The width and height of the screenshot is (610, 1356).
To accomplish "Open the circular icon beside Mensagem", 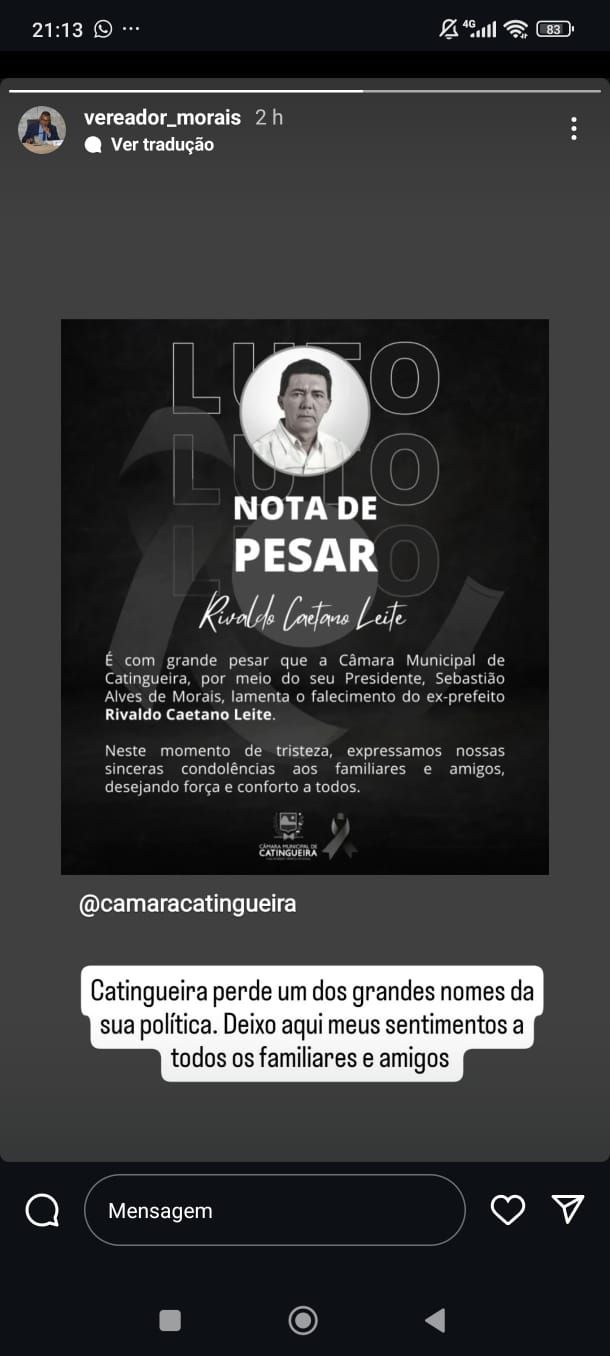I will 42,1210.
